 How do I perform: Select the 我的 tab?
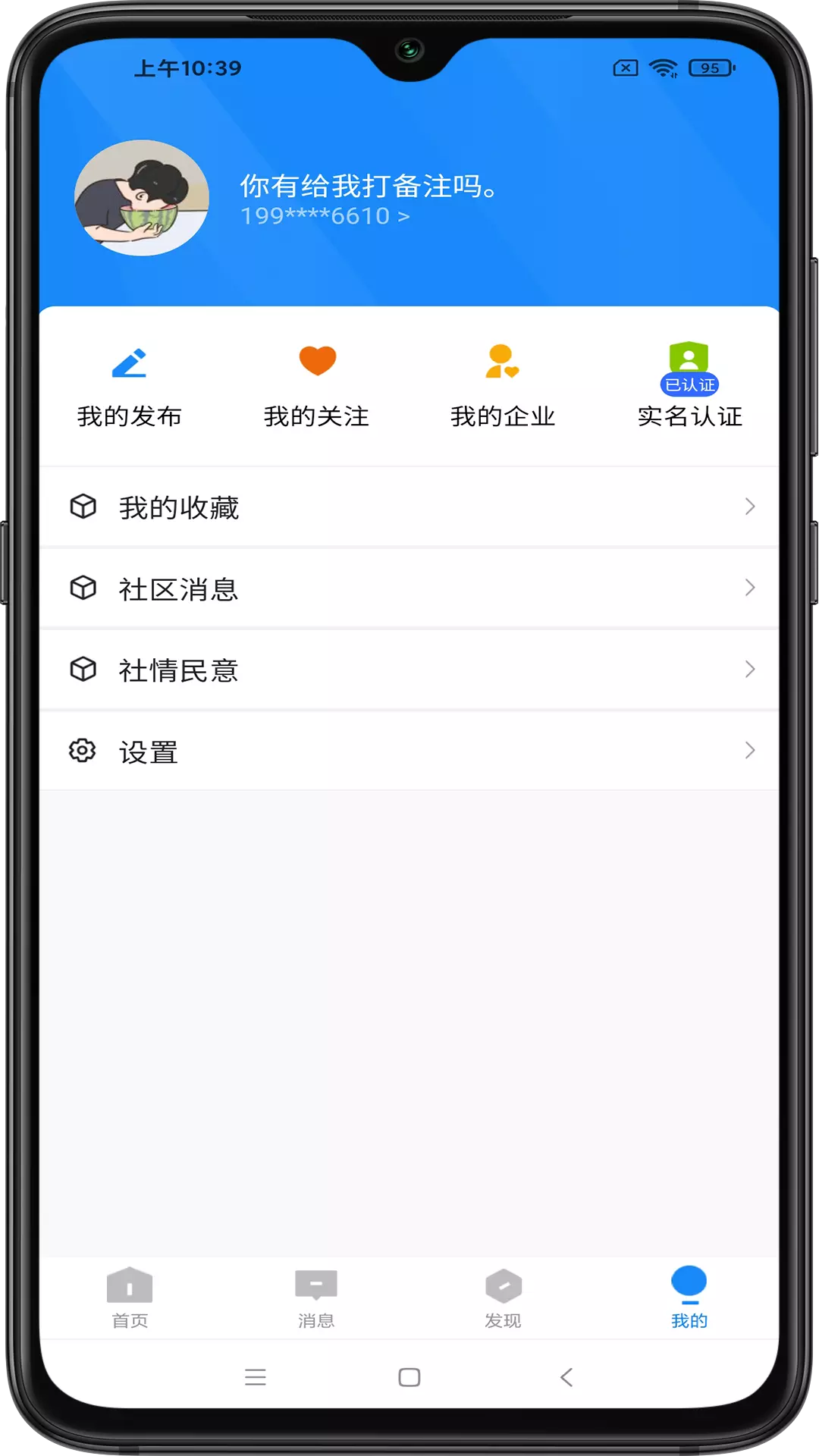(x=689, y=1298)
